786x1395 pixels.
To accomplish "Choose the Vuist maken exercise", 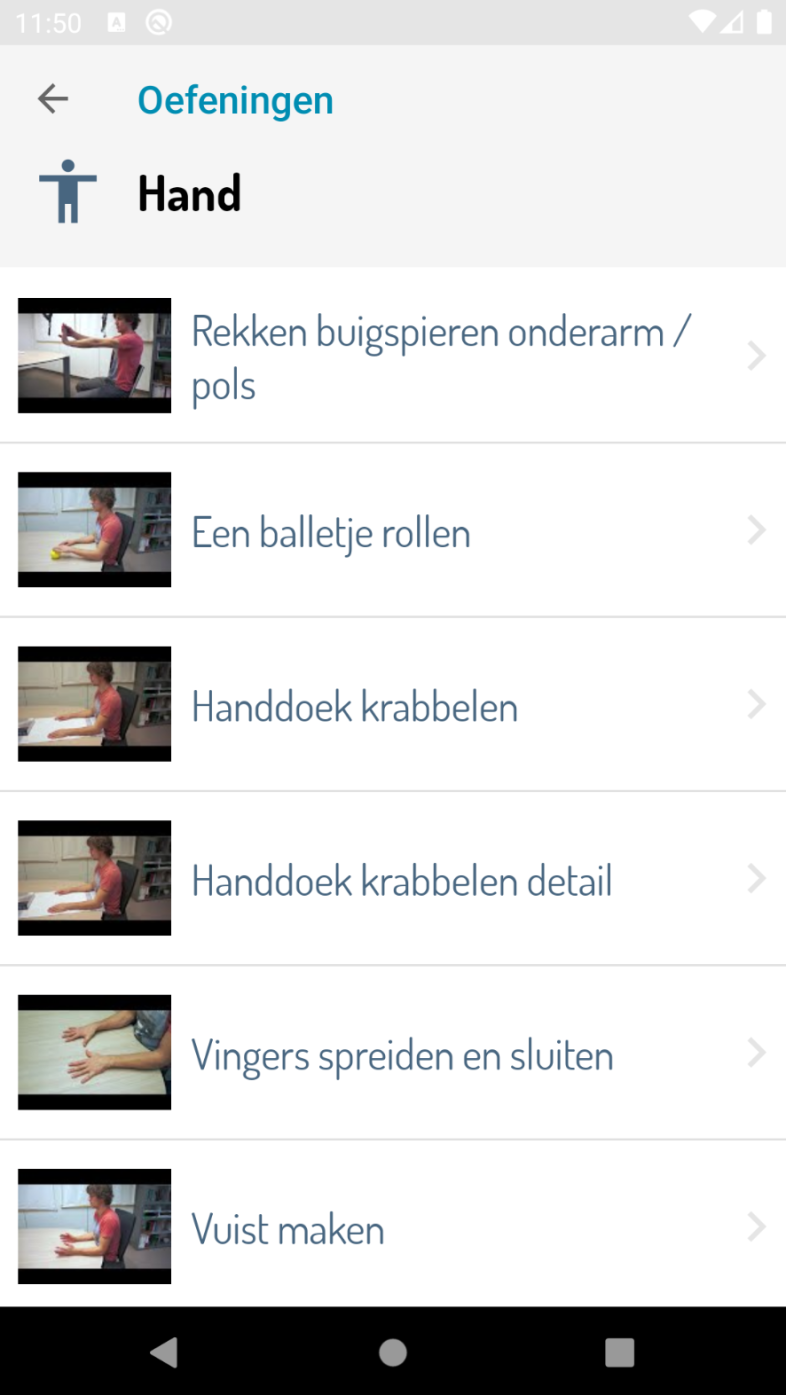I will point(393,1226).
